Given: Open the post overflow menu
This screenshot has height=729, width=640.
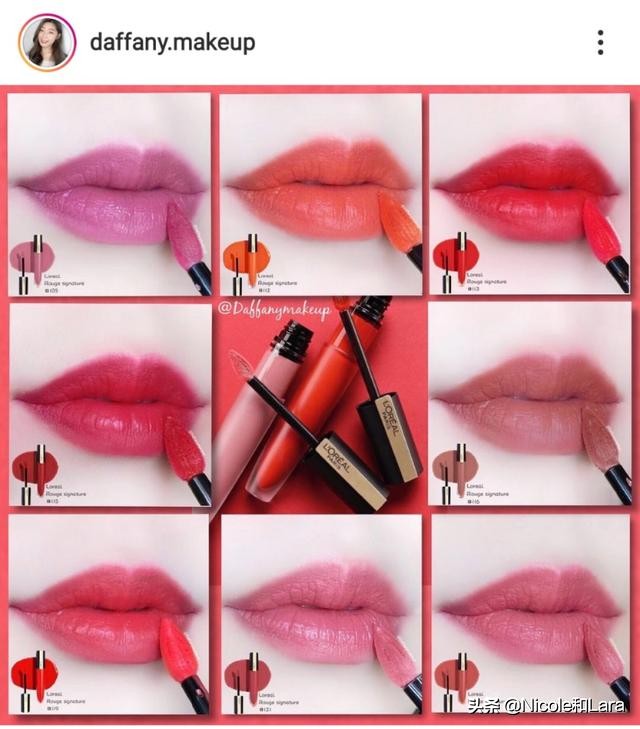Looking at the screenshot, I should 600,42.
